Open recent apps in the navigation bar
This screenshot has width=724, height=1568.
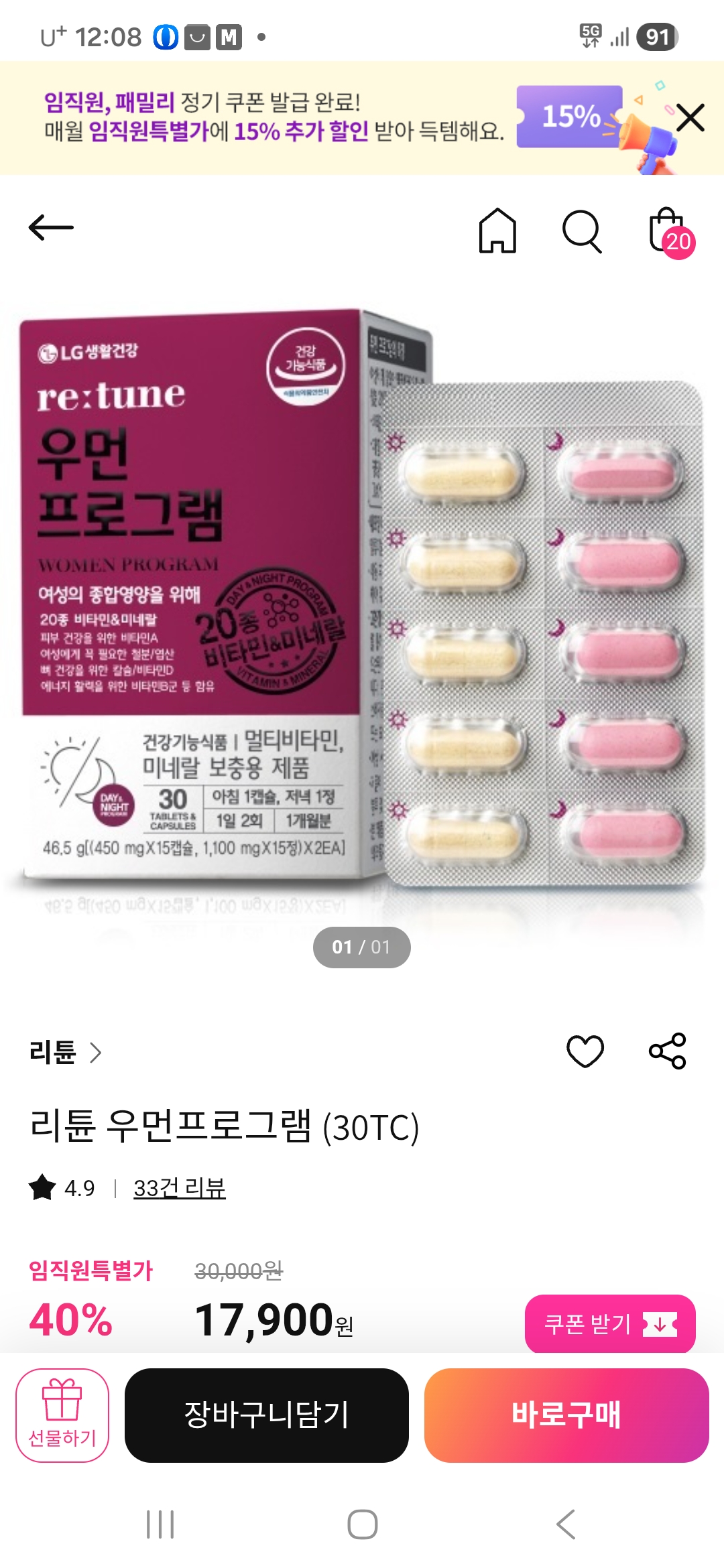pyautogui.click(x=160, y=1524)
